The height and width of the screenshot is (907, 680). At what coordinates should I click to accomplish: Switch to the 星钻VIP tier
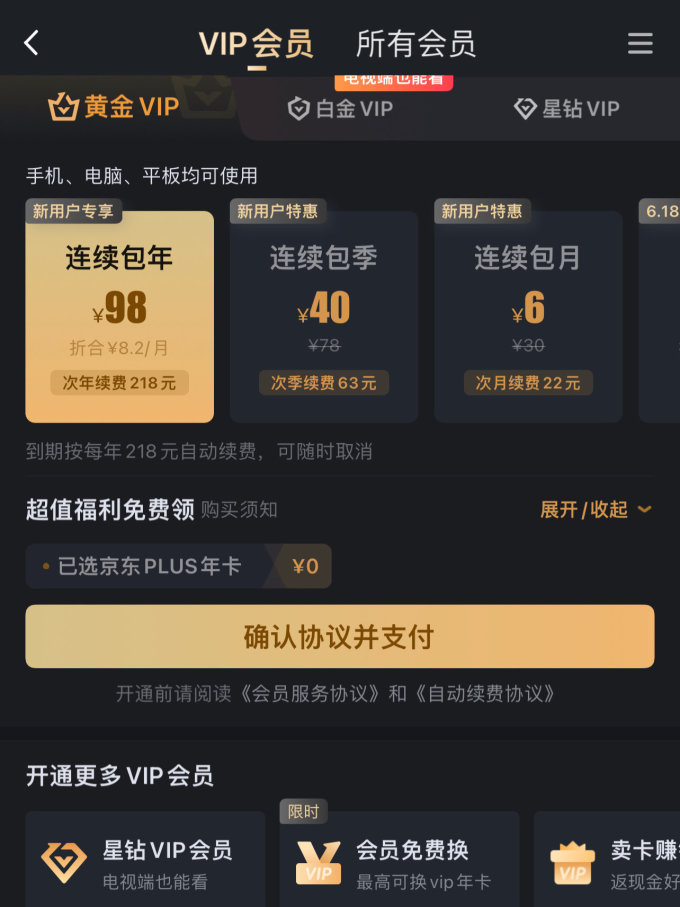566,109
